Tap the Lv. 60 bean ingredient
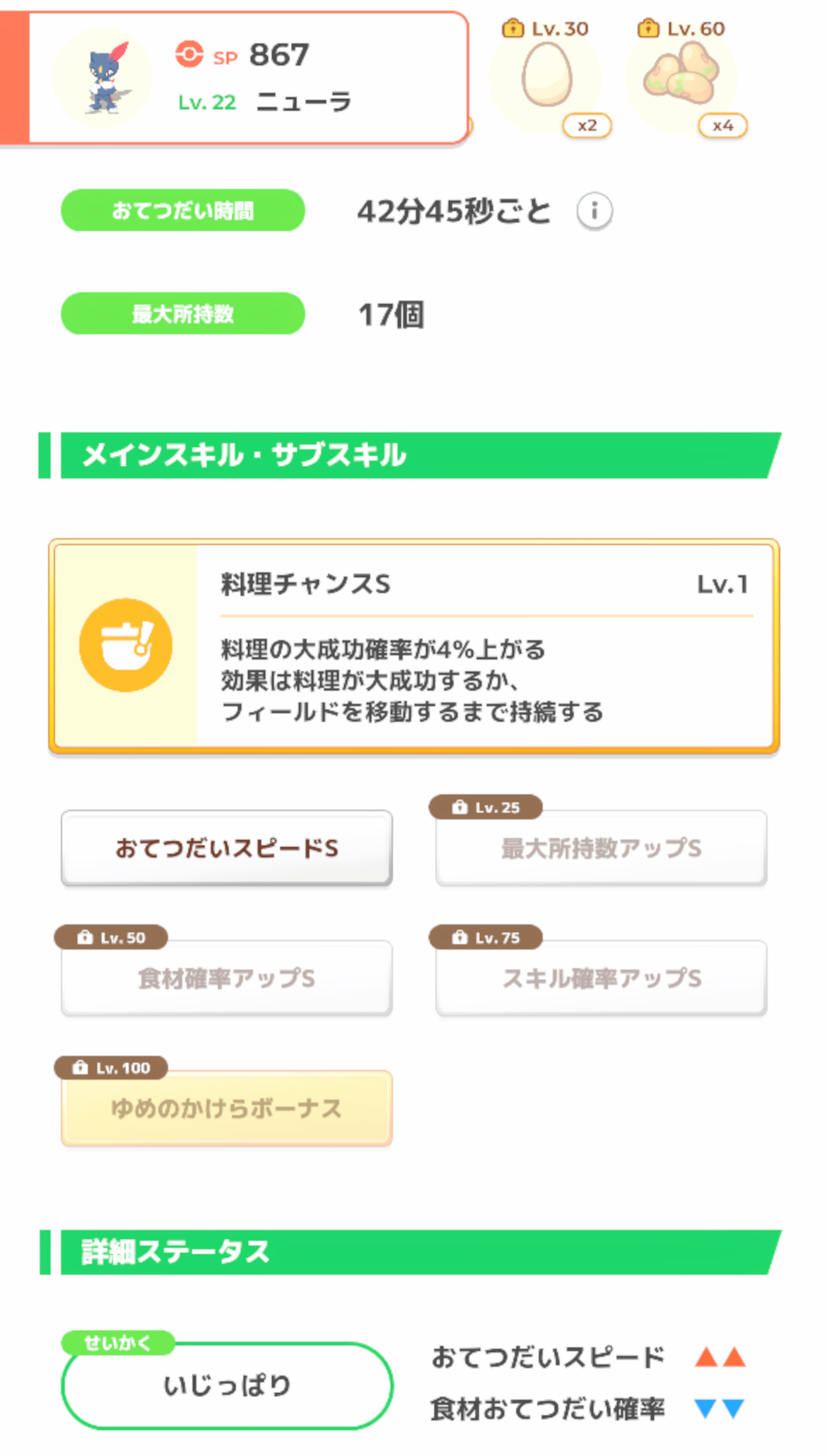Screen dimensions: 827x1456 tap(682, 77)
